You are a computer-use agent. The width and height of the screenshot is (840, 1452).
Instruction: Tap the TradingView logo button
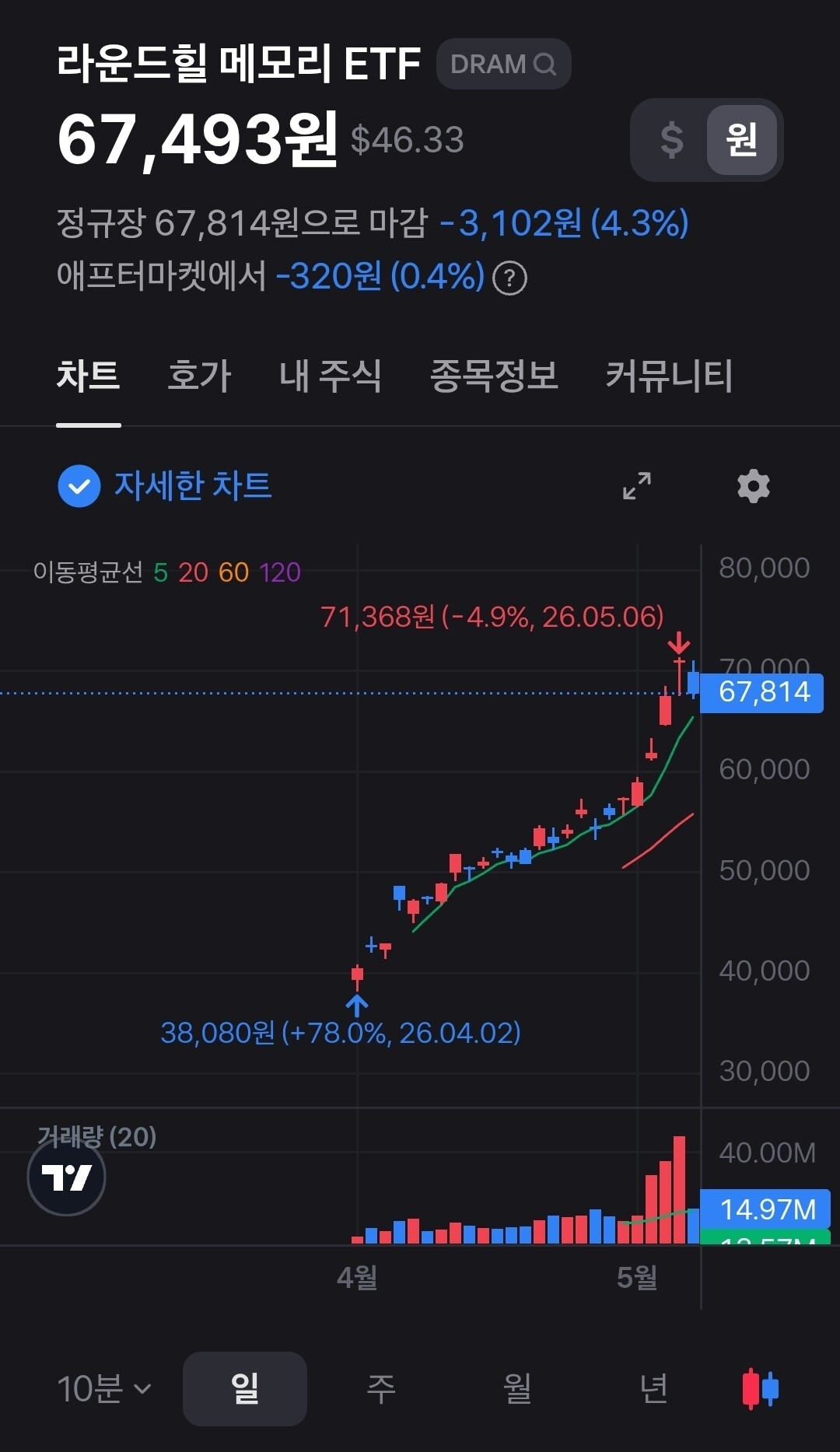tap(66, 1177)
